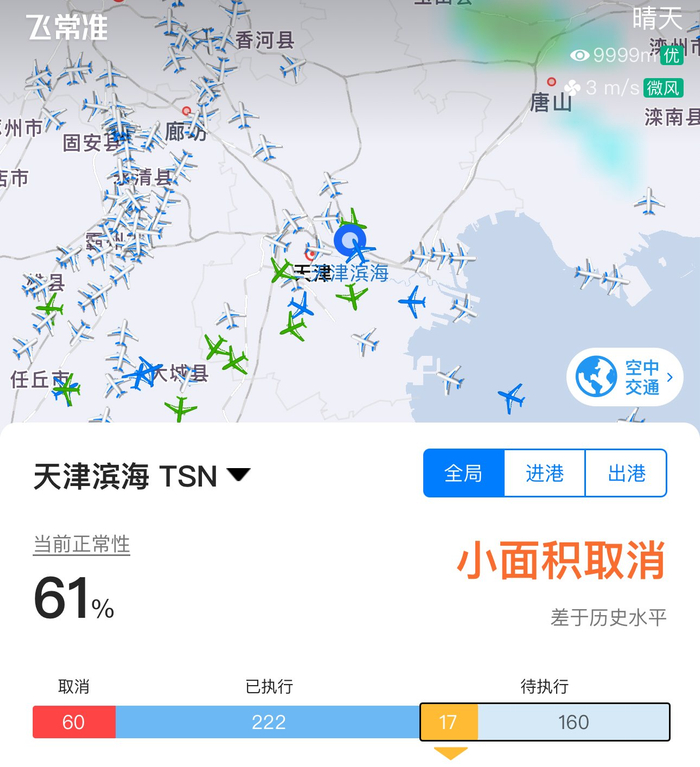Image resolution: width=700 pixels, height=767 pixels.
Task: Tap the 天津滨海 airport marker on the map
Action: (x=349, y=240)
